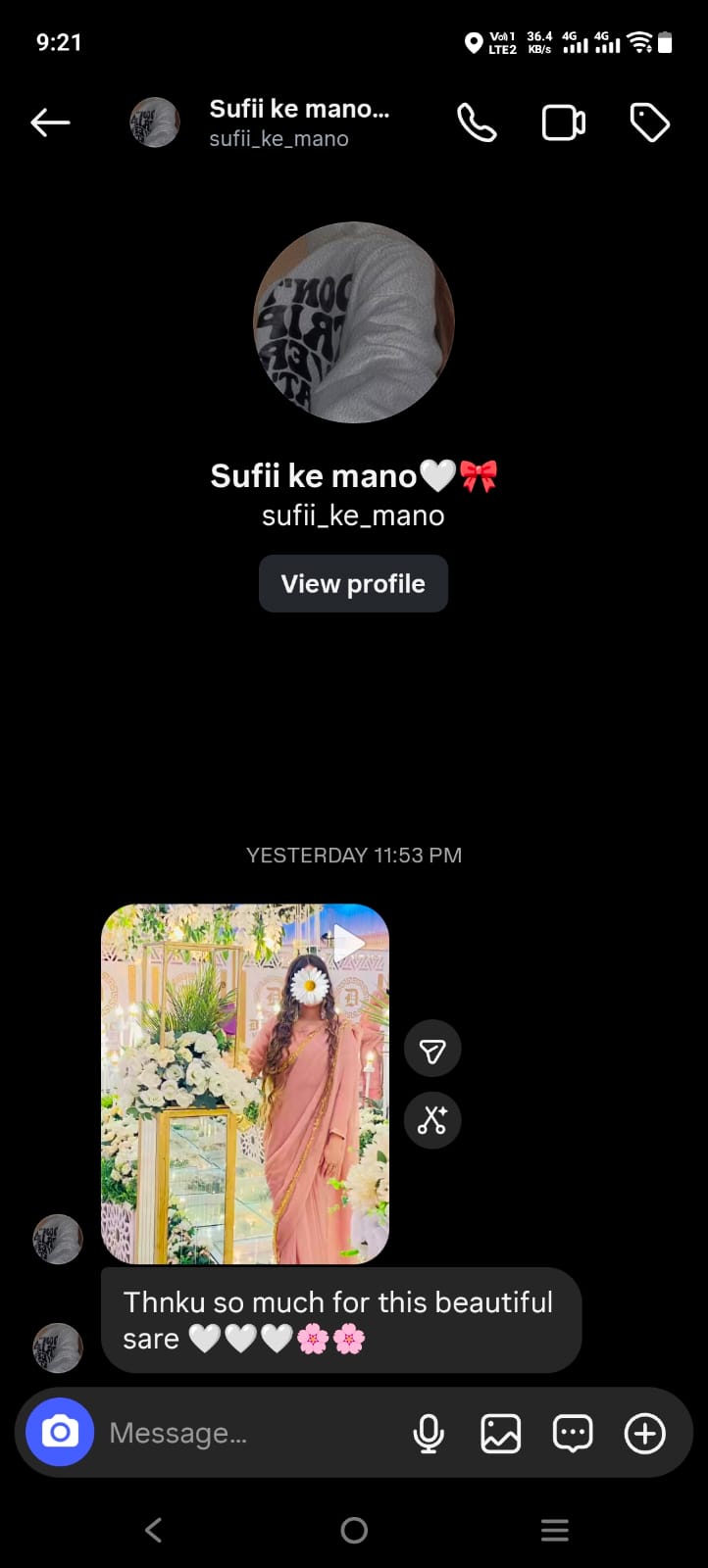Open the camera from the message bar
The height and width of the screenshot is (1568, 708).
60,1433
